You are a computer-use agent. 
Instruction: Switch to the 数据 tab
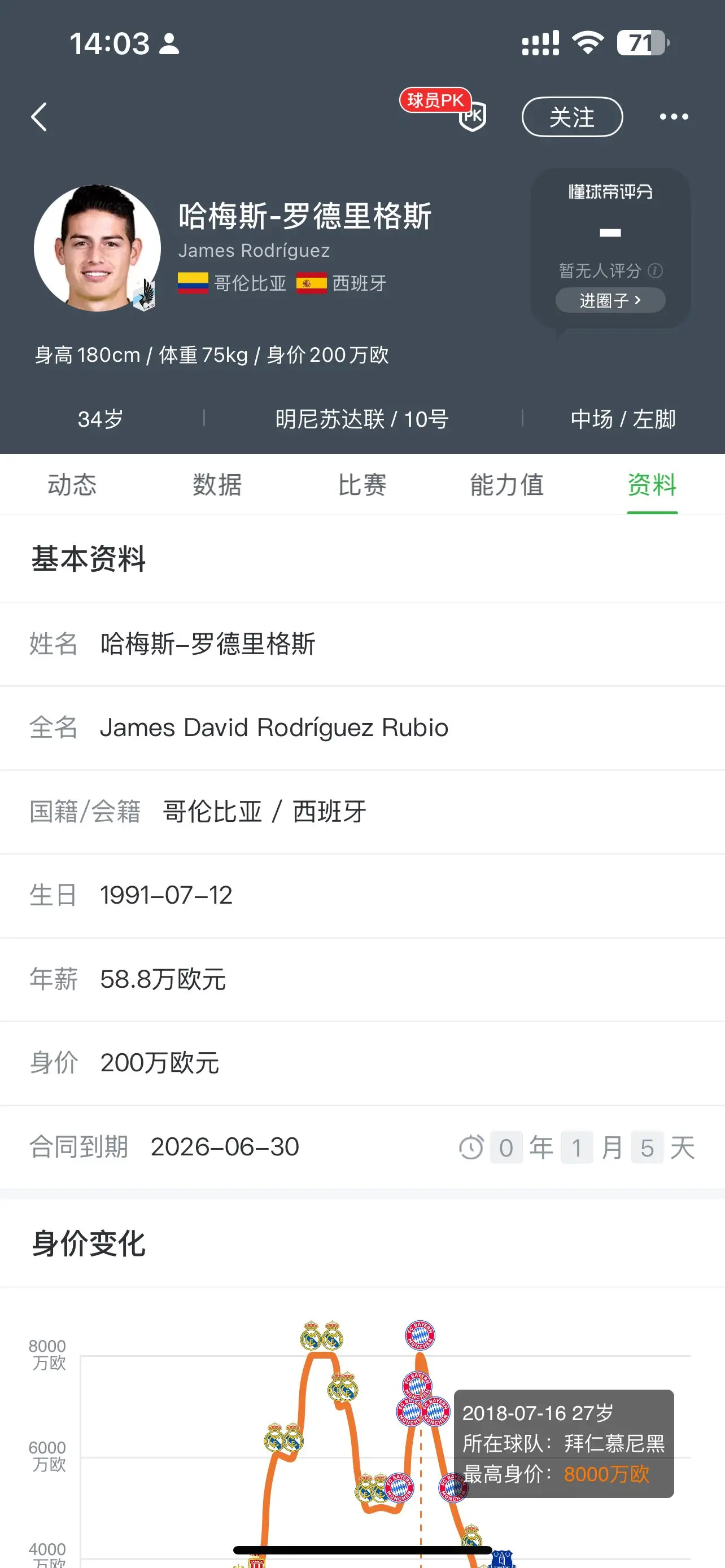pyautogui.click(x=217, y=485)
